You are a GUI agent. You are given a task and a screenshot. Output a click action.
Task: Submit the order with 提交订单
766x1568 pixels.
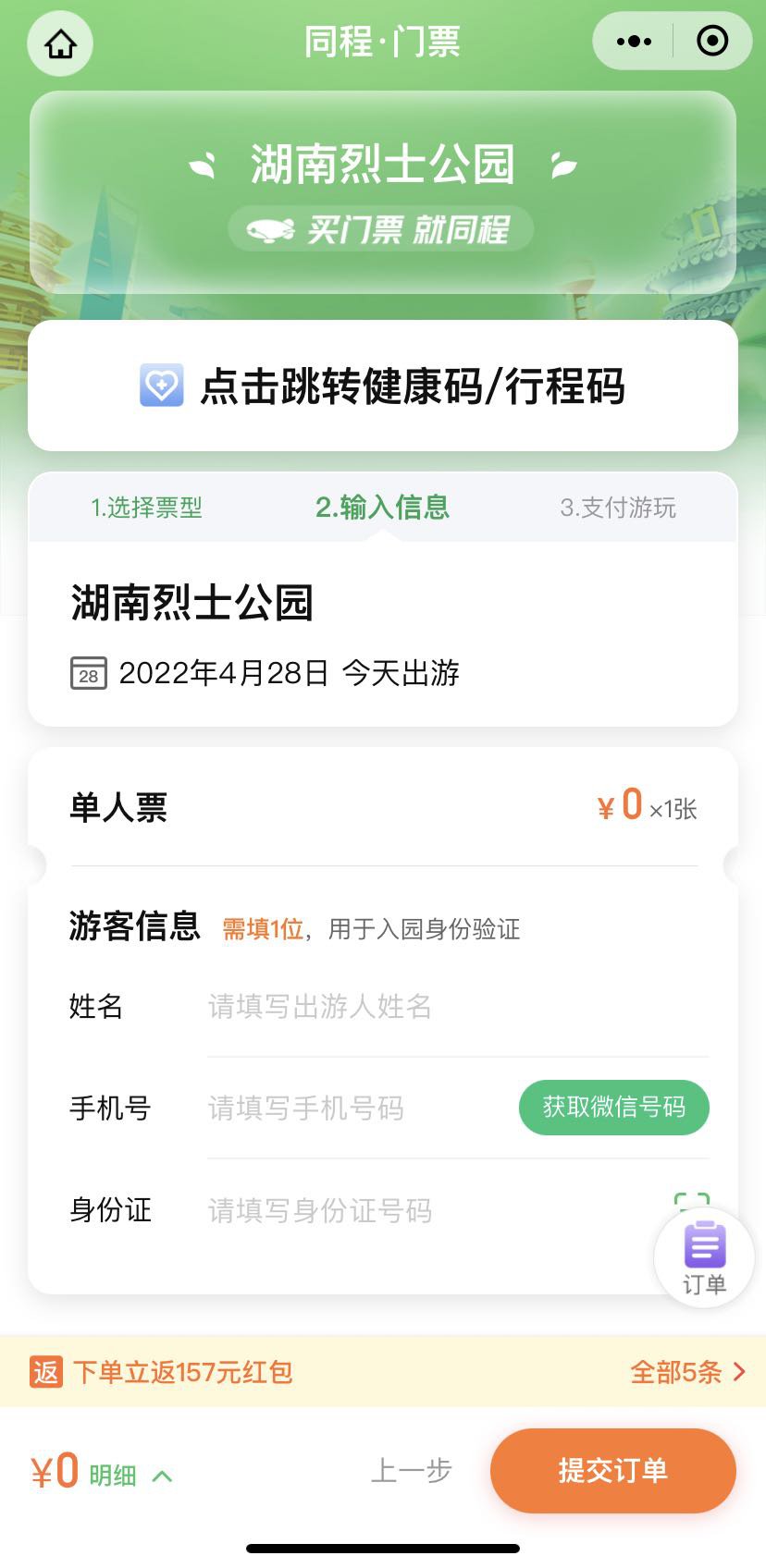point(612,1470)
